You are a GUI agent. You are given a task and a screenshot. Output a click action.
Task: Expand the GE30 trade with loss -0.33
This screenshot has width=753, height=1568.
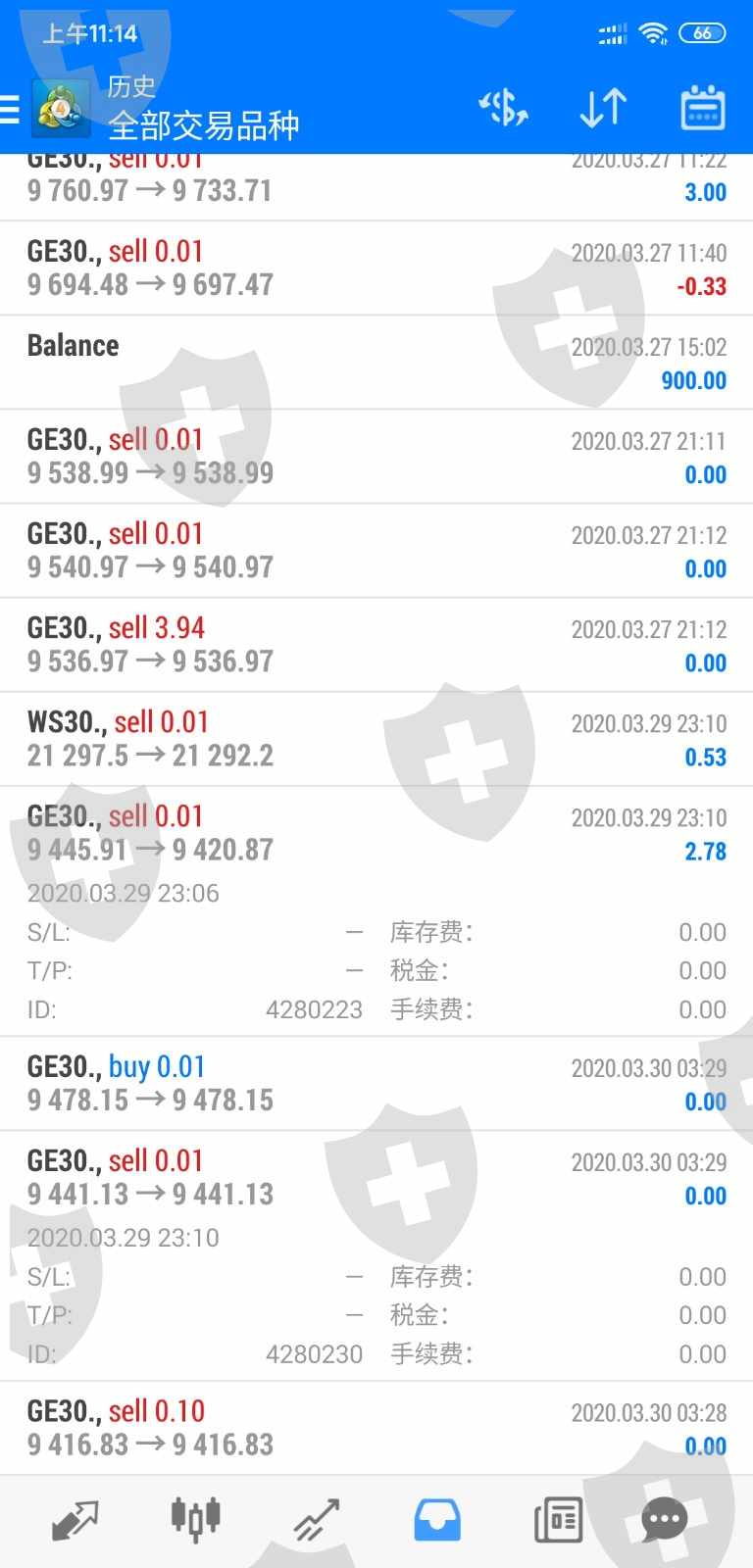click(376, 269)
